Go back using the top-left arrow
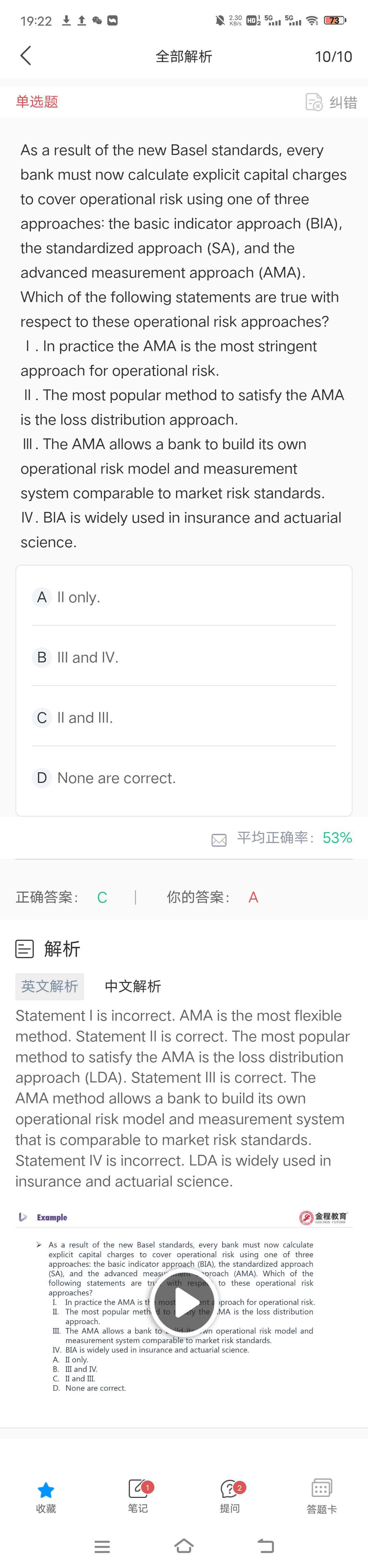 pyautogui.click(x=26, y=56)
